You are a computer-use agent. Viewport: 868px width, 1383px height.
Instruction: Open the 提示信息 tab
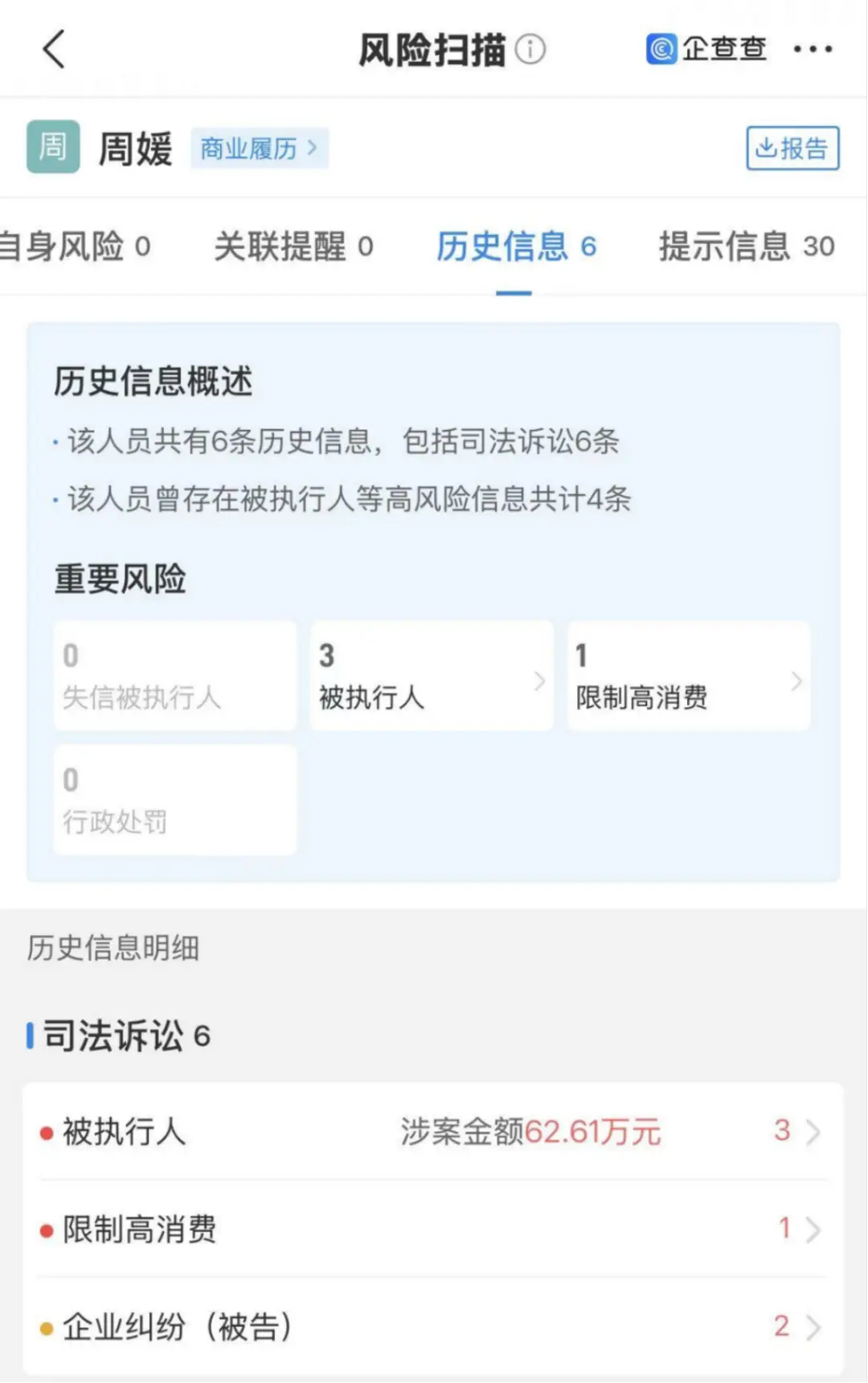[743, 248]
